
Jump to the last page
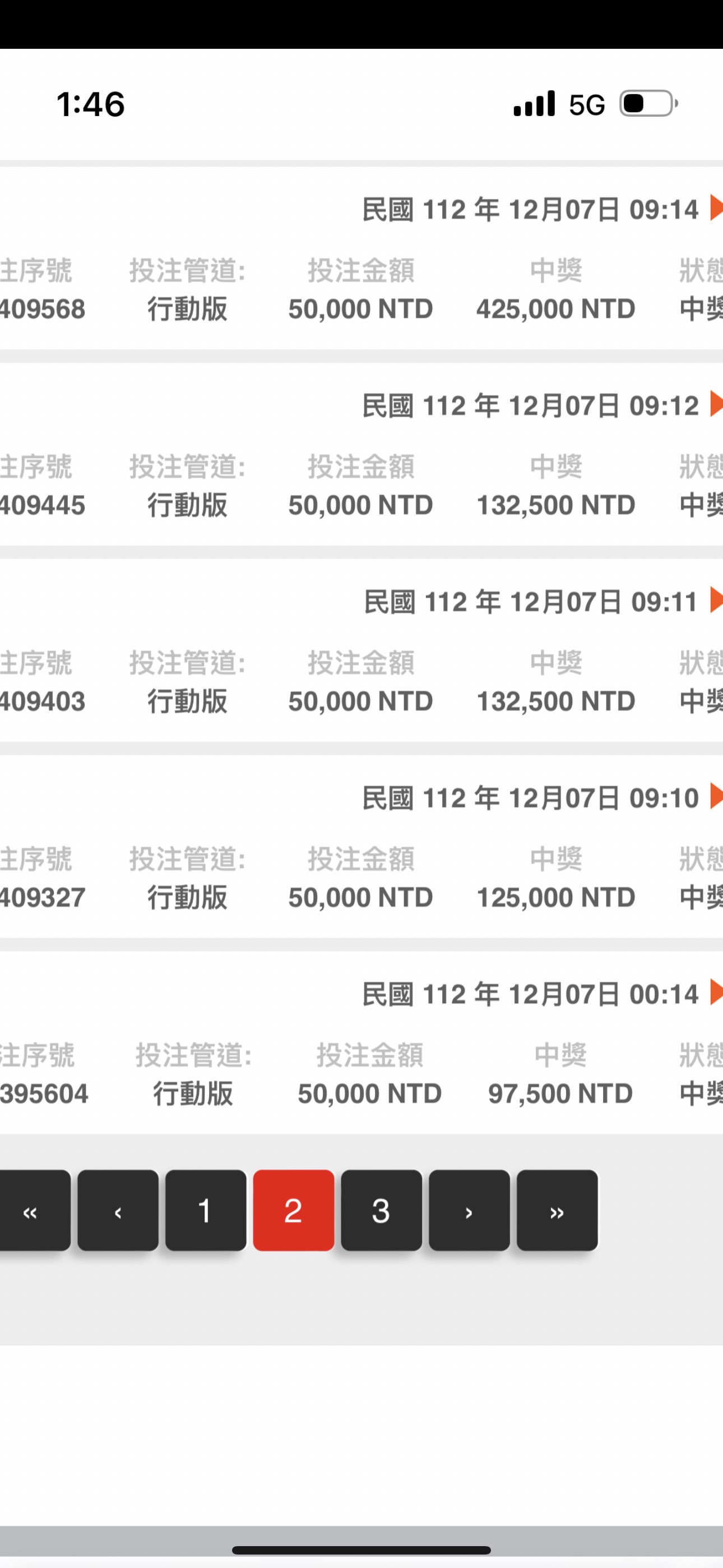click(557, 1211)
